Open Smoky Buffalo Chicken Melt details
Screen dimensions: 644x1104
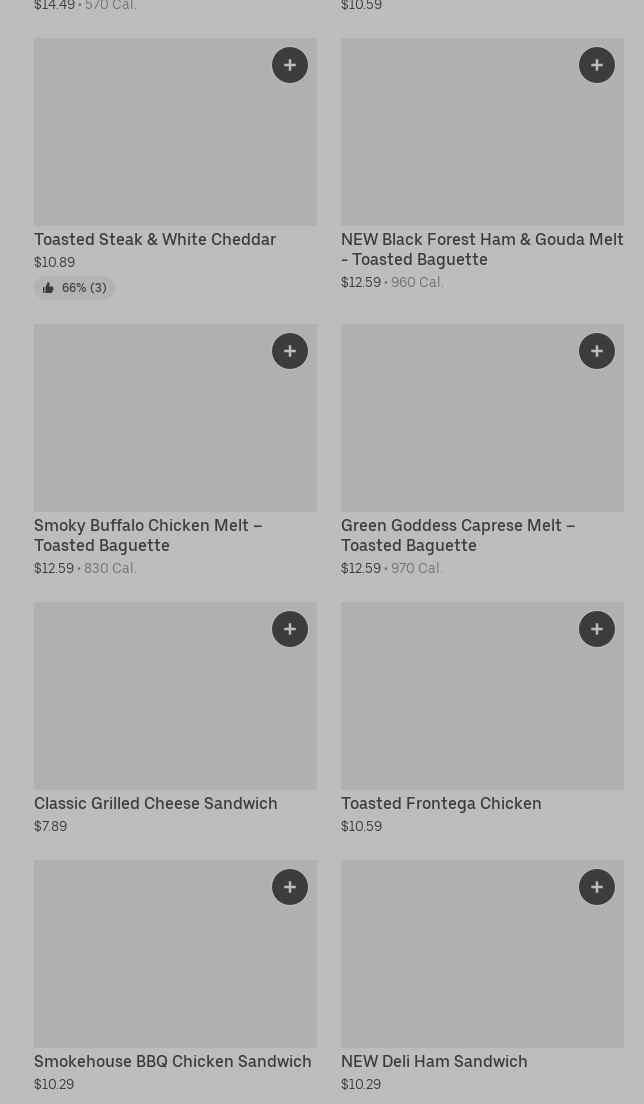click(x=148, y=535)
